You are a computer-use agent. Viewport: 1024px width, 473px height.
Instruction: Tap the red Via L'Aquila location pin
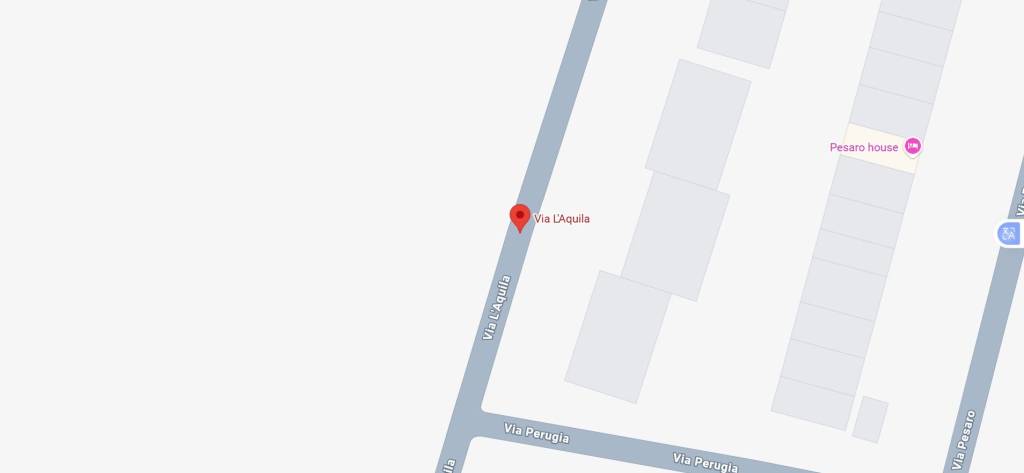pos(520,216)
